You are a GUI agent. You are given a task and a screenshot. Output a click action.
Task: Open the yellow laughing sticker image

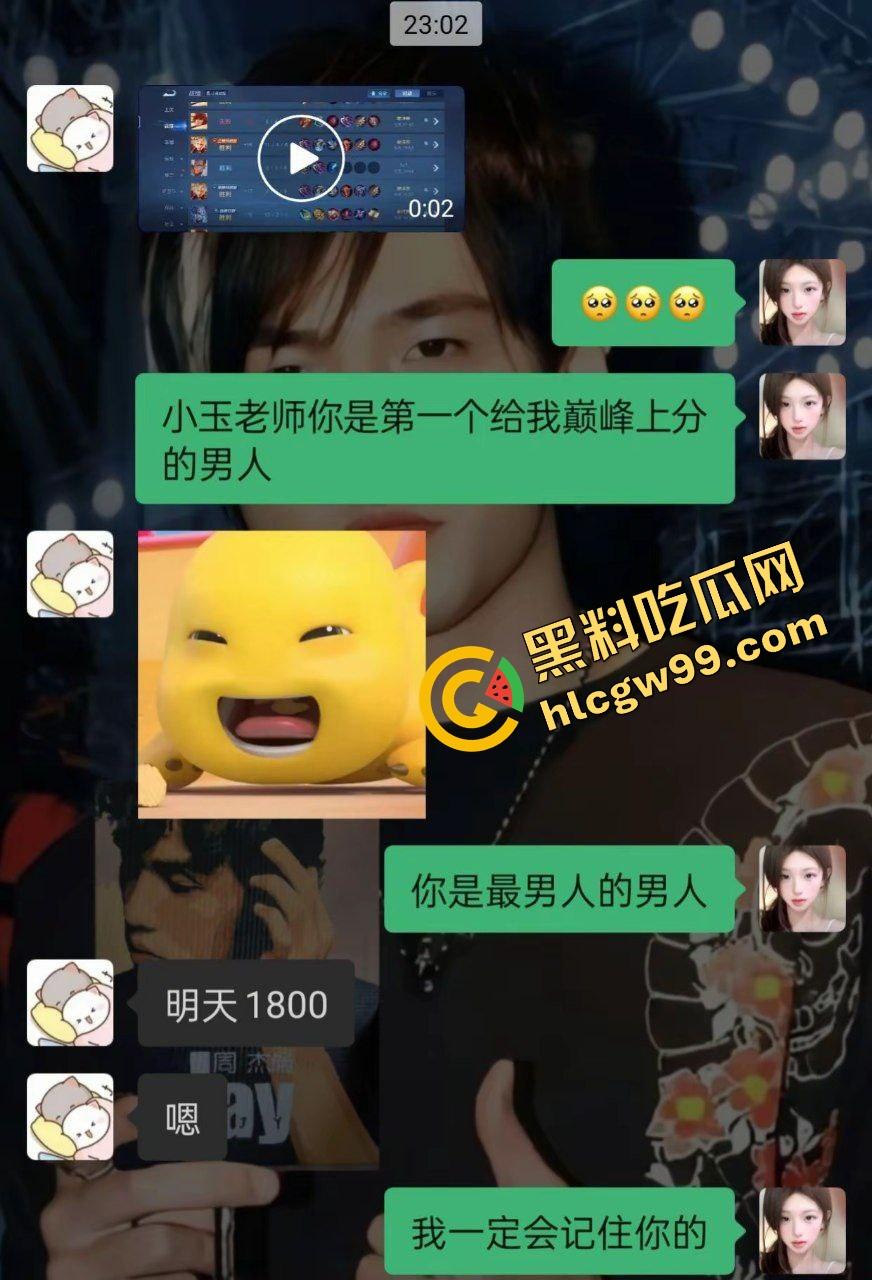click(x=281, y=673)
